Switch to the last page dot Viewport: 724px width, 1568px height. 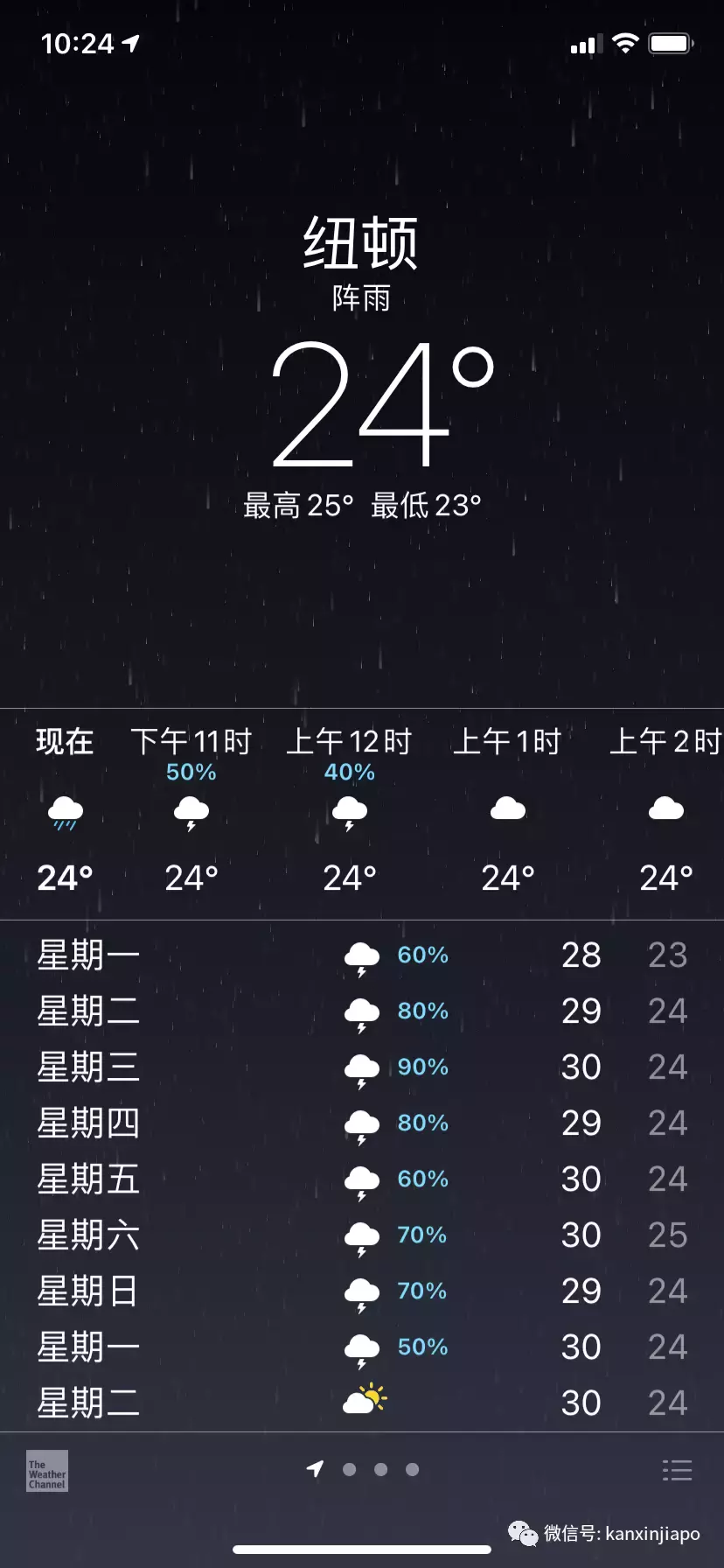412,1469
